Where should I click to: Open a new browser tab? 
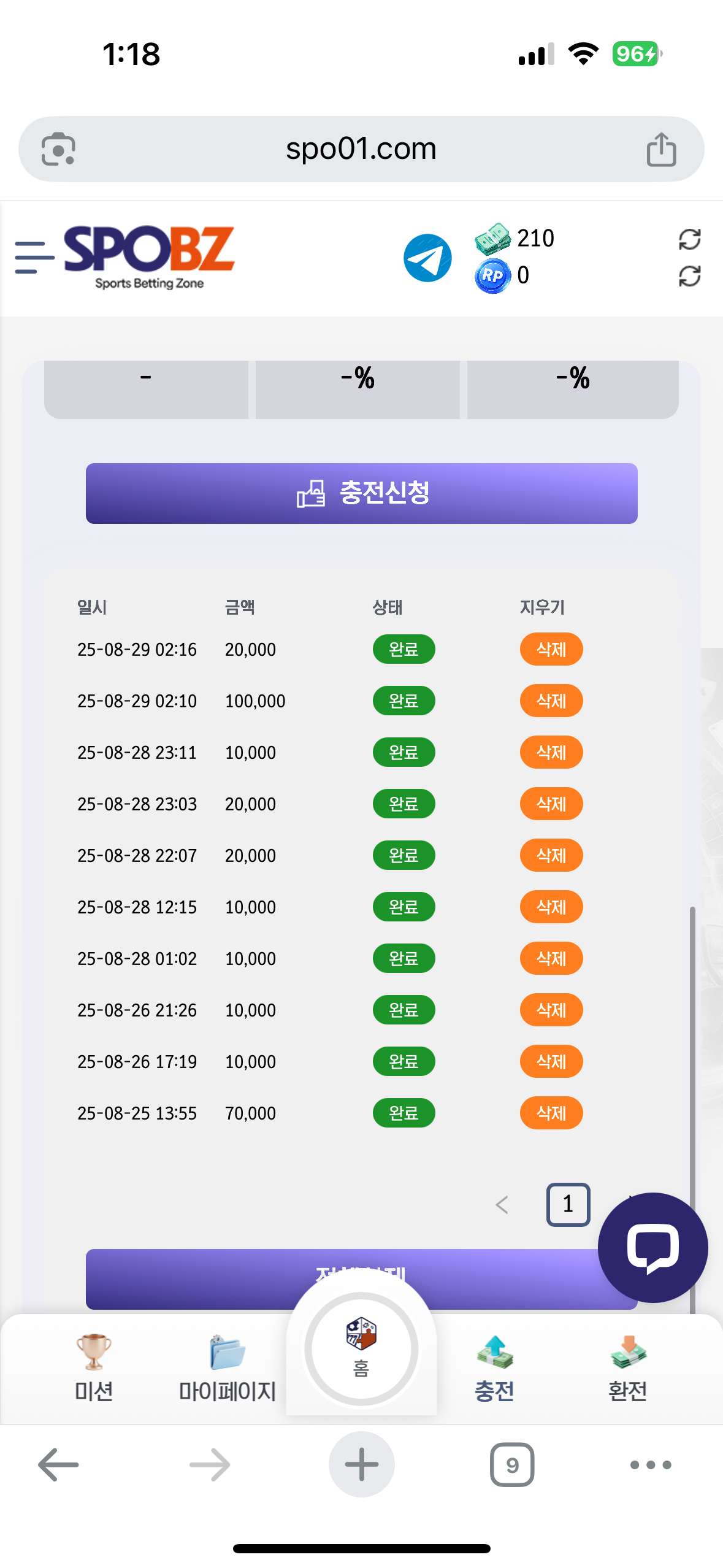(362, 1465)
